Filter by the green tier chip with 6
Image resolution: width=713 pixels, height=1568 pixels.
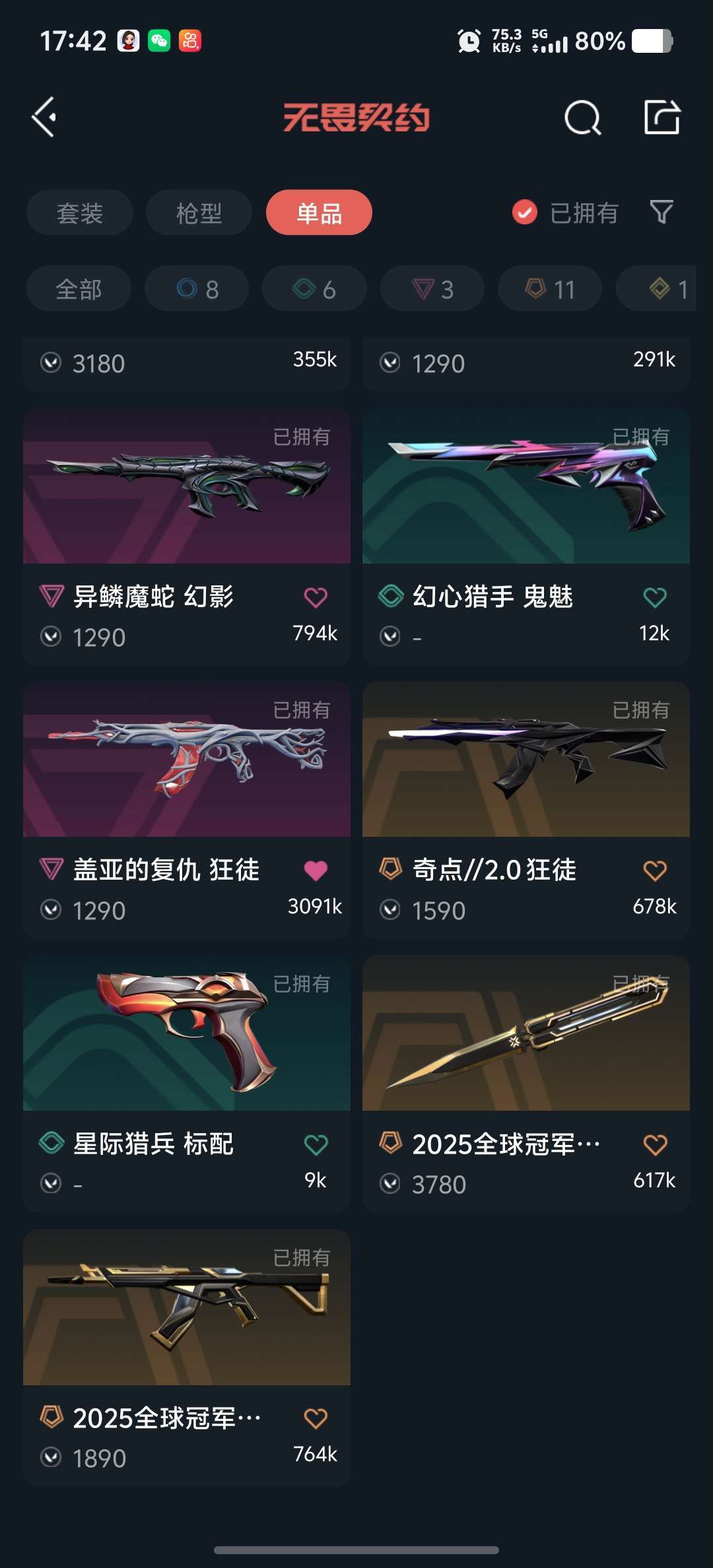tap(314, 288)
